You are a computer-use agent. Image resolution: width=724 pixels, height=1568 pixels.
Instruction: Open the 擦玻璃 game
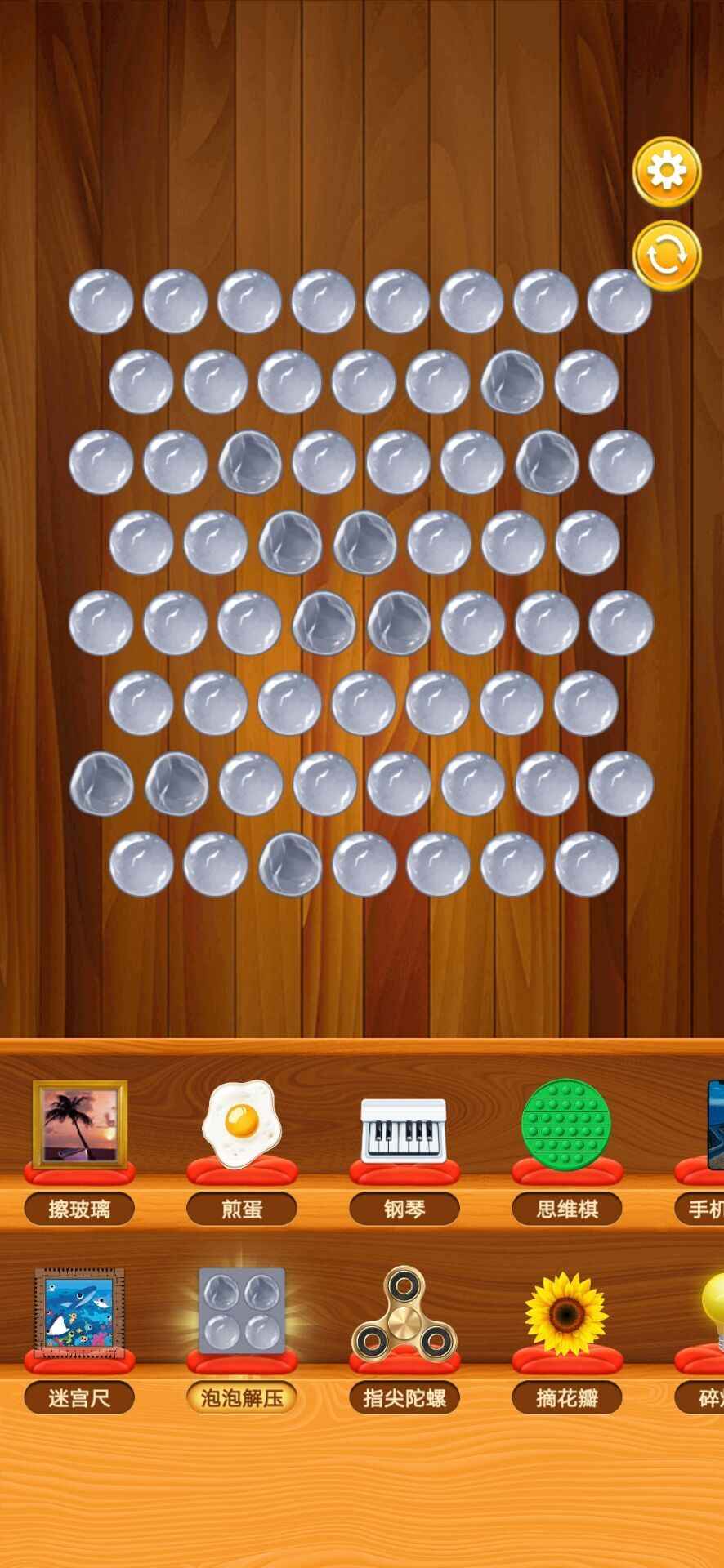pos(79,1124)
